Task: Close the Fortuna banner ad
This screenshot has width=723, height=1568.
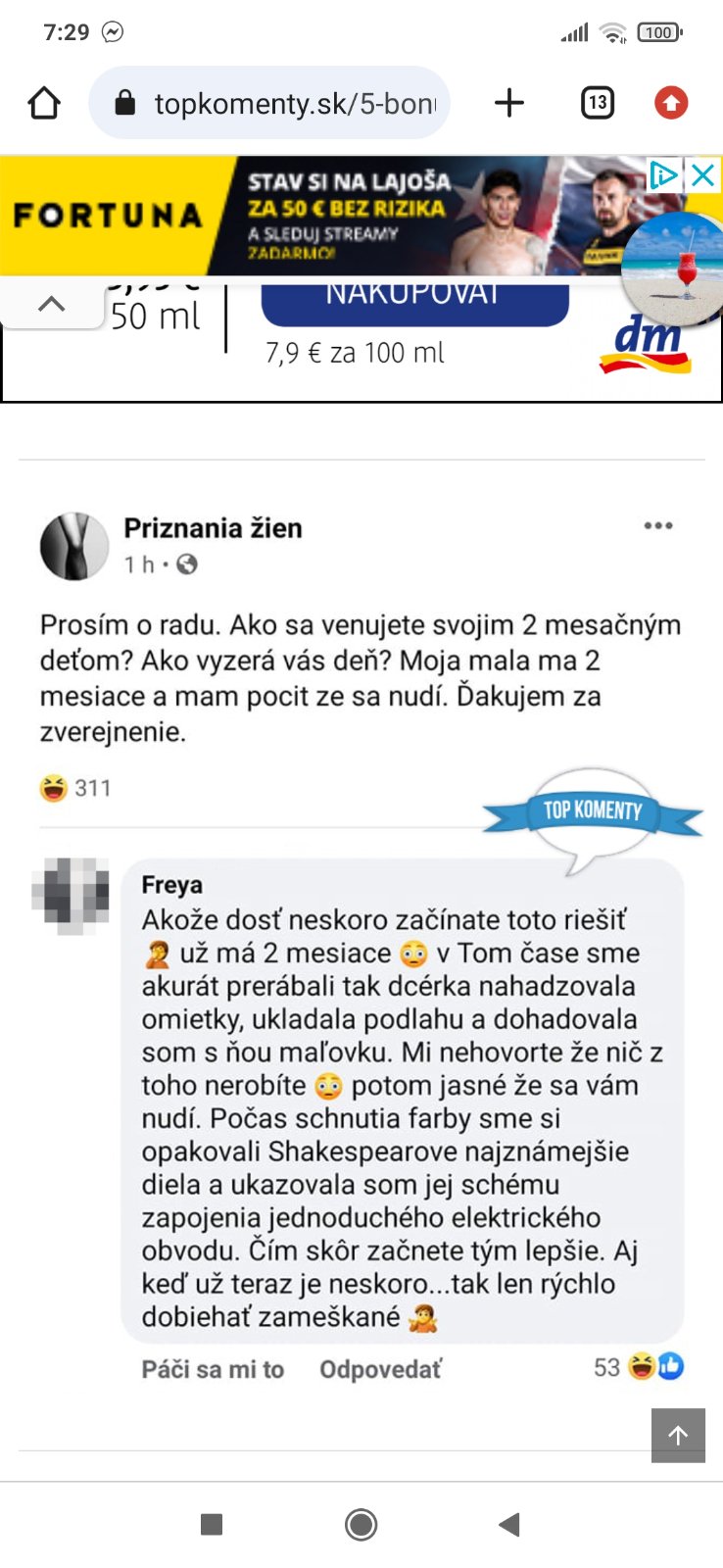Action: coord(703,175)
